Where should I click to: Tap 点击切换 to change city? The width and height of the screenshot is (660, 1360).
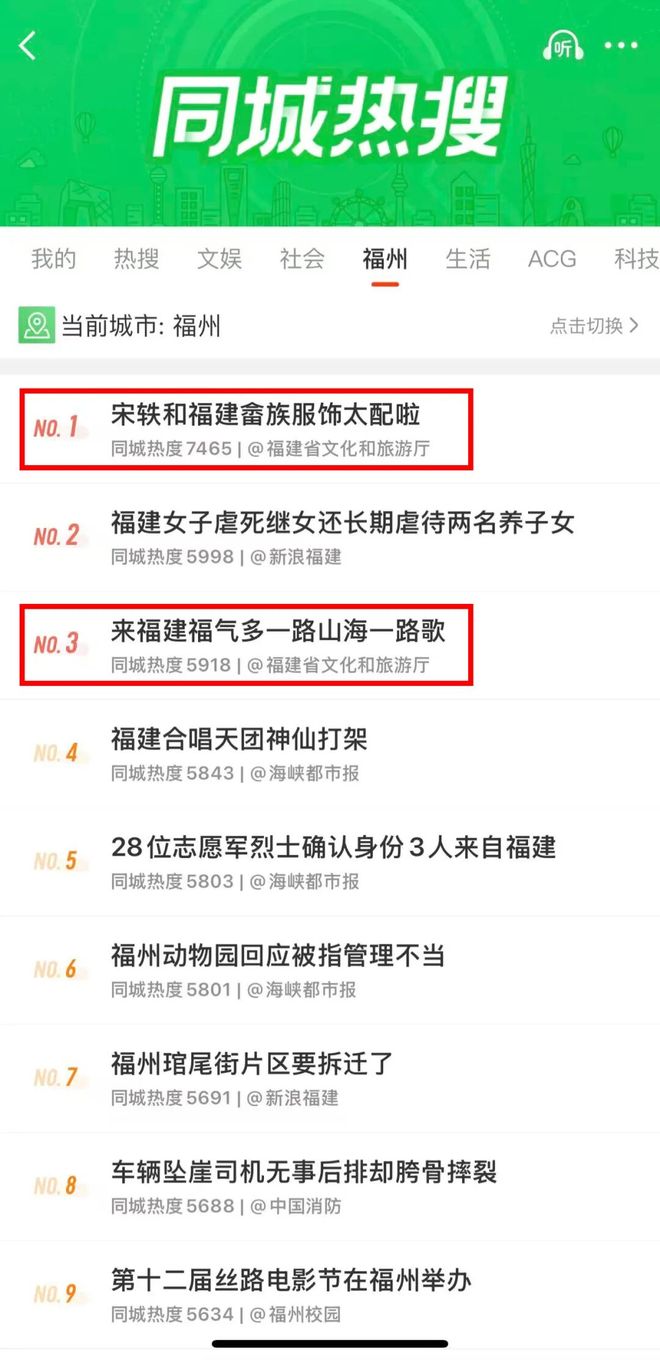tap(593, 326)
